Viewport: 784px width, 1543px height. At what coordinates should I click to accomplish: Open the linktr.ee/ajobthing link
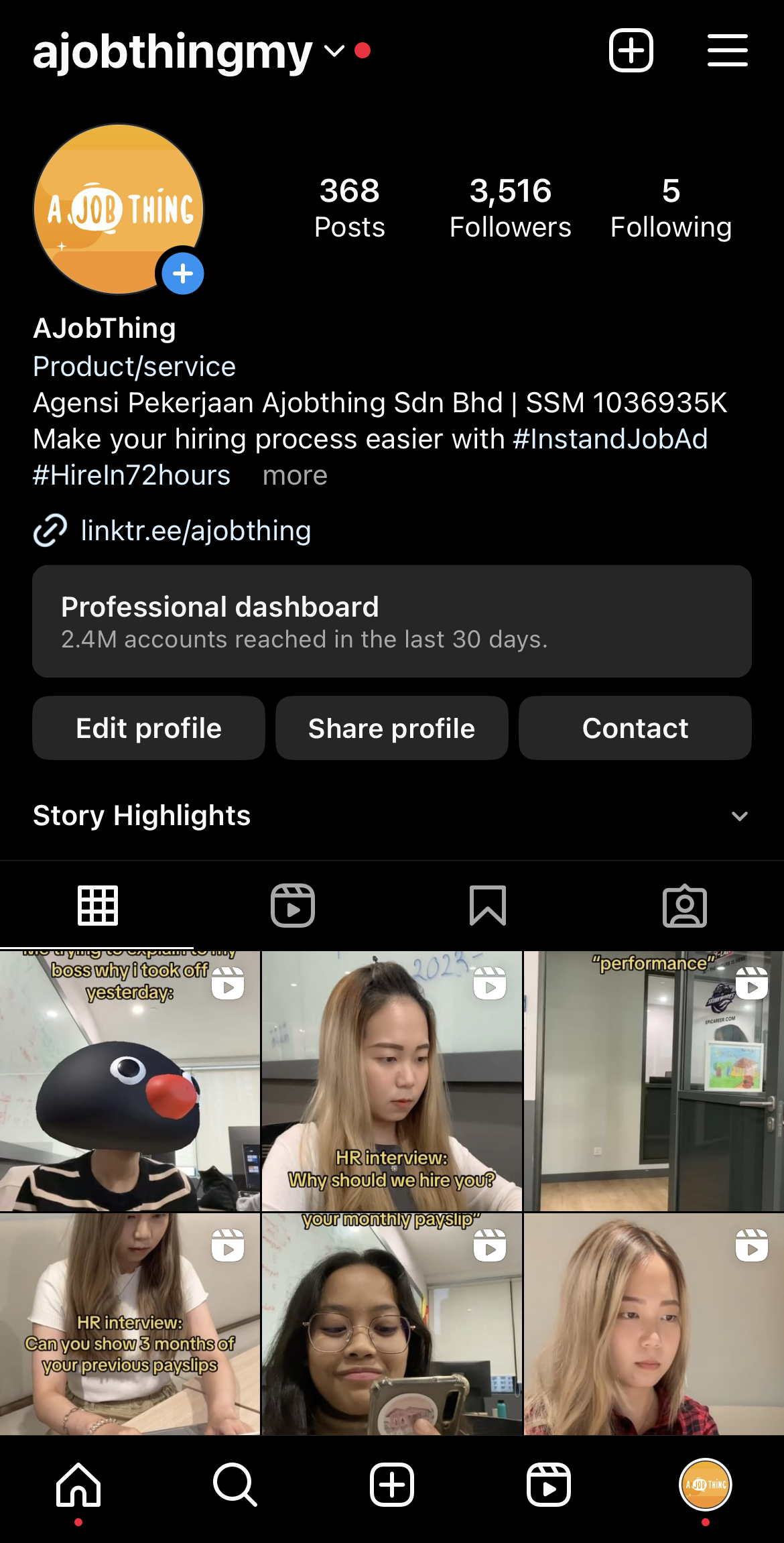click(x=195, y=530)
